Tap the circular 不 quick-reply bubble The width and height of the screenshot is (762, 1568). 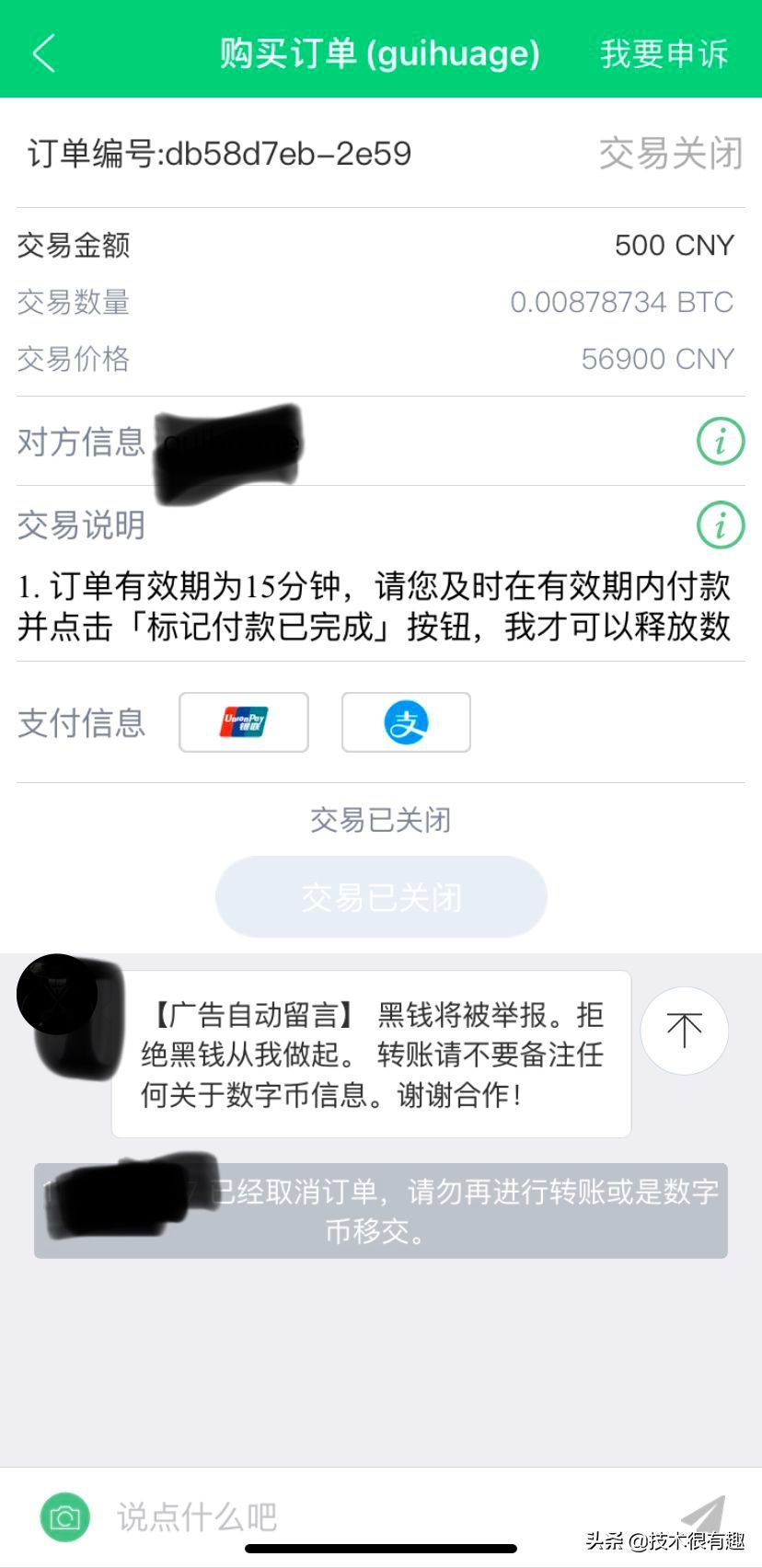684,1031
